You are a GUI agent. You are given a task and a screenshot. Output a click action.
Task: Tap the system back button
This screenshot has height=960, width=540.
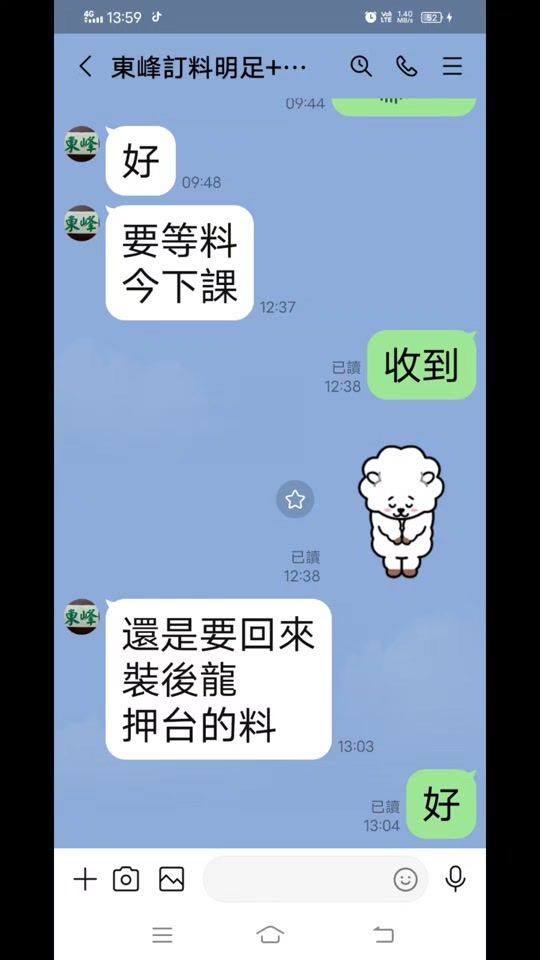pos(383,935)
